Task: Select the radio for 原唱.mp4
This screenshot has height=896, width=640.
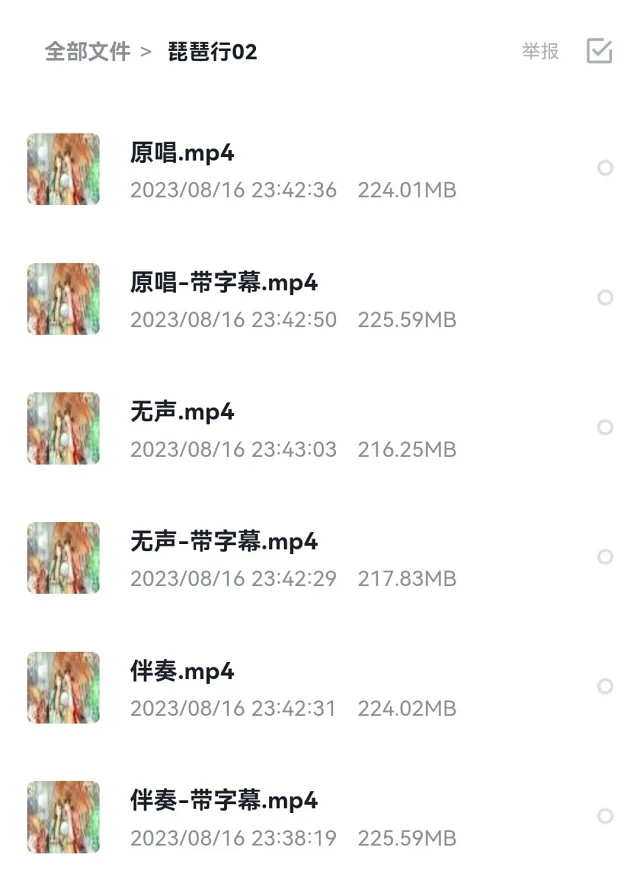Action: (605, 168)
